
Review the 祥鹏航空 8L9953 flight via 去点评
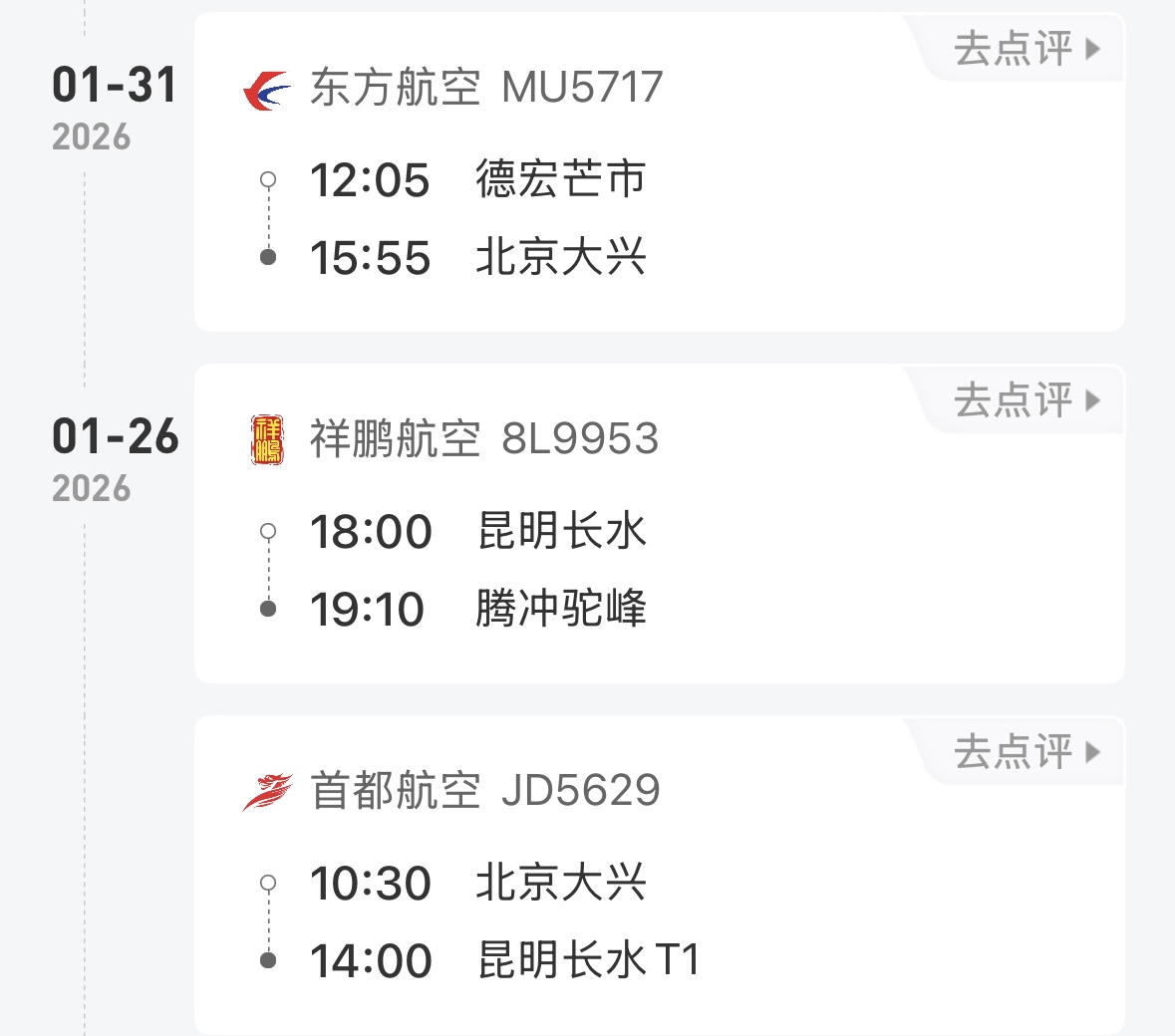pyautogui.click(x=1027, y=400)
